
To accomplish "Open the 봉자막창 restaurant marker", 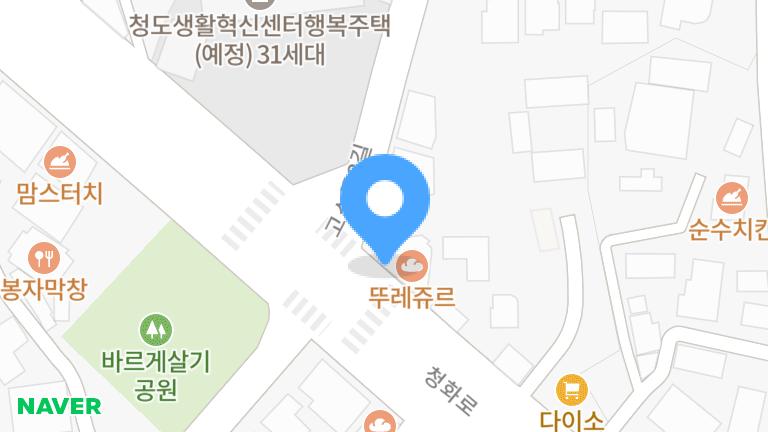I will [x=43, y=260].
